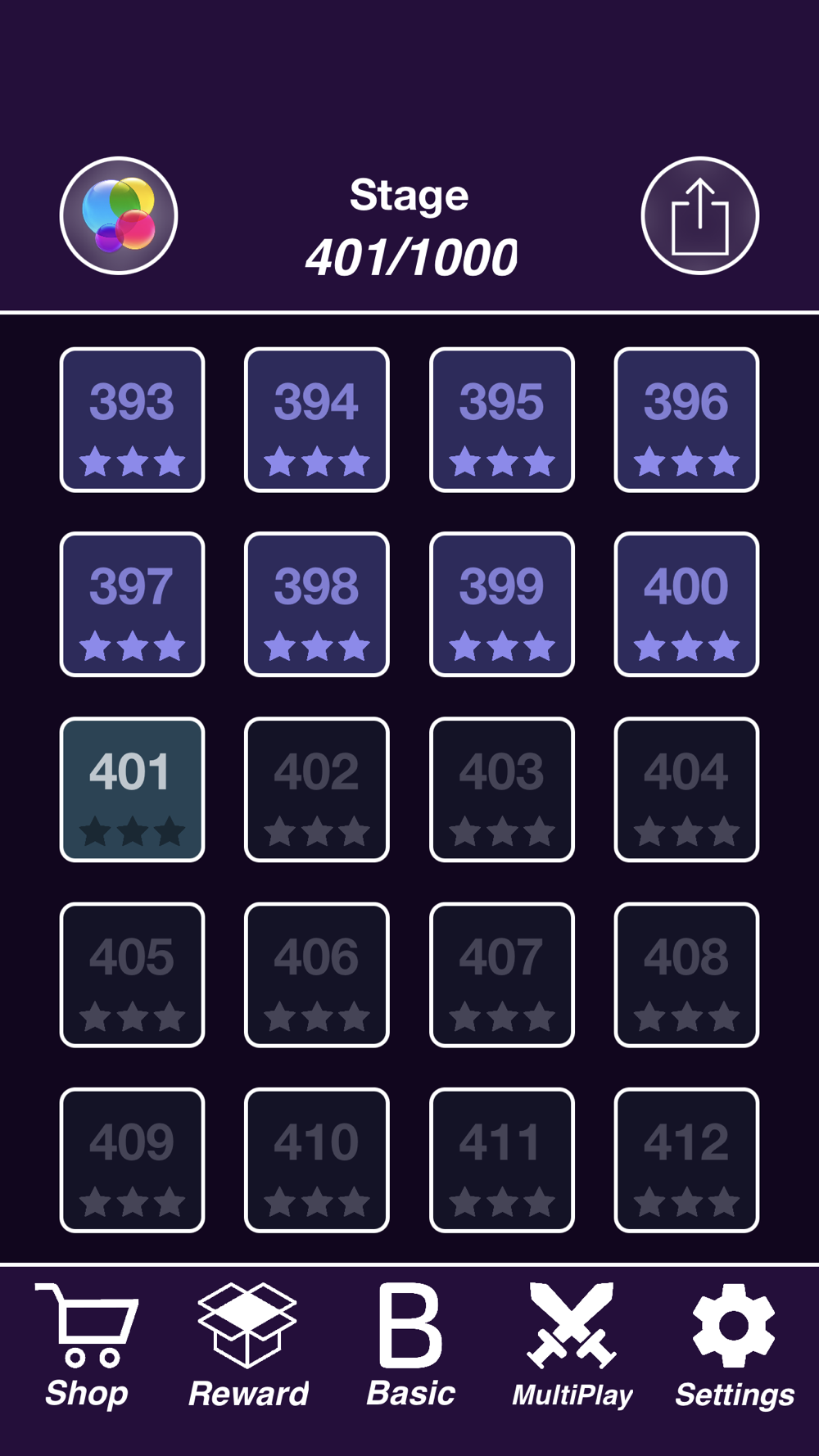Tap stage 397 tile
Screen dimensions: 819x1456
click(x=132, y=604)
